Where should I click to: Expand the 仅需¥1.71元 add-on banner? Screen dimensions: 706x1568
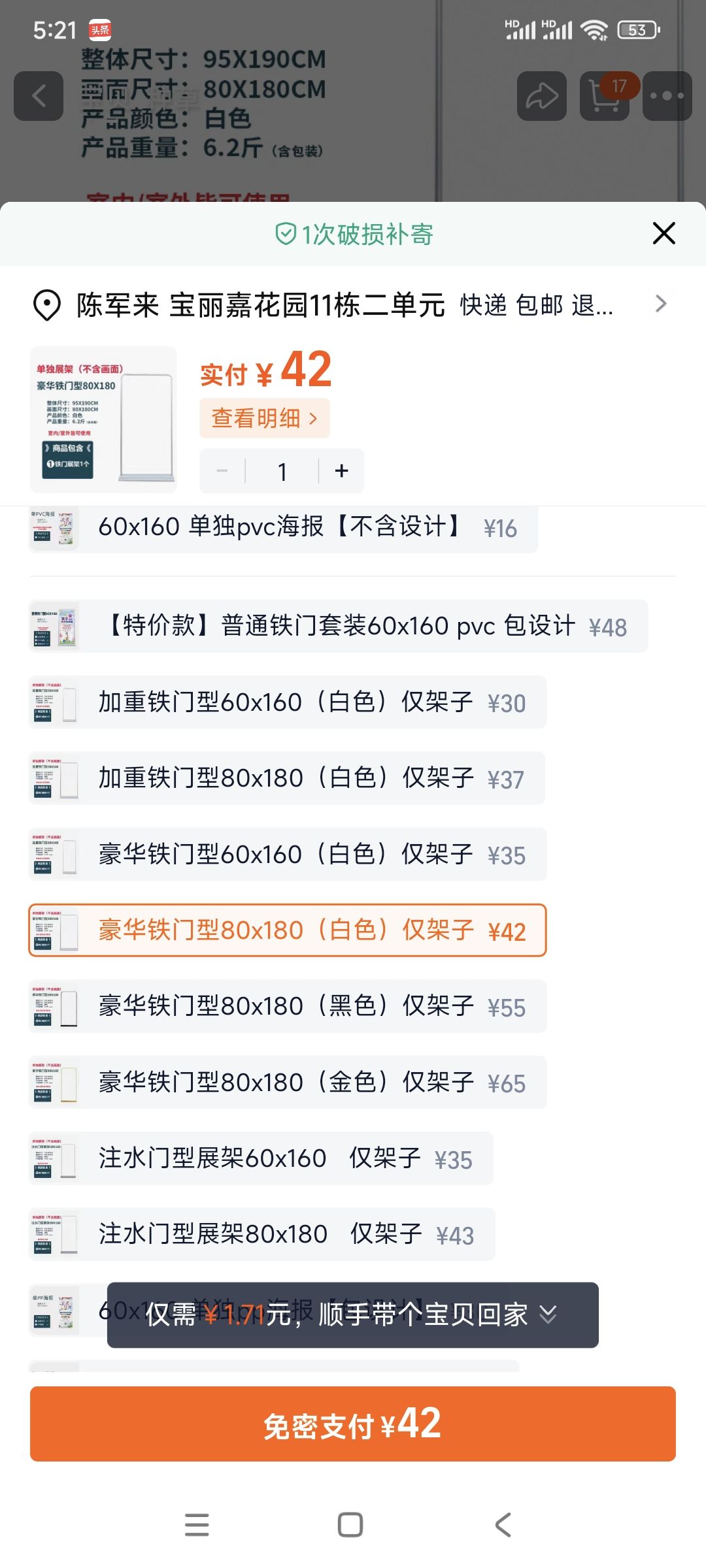click(353, 1315)
